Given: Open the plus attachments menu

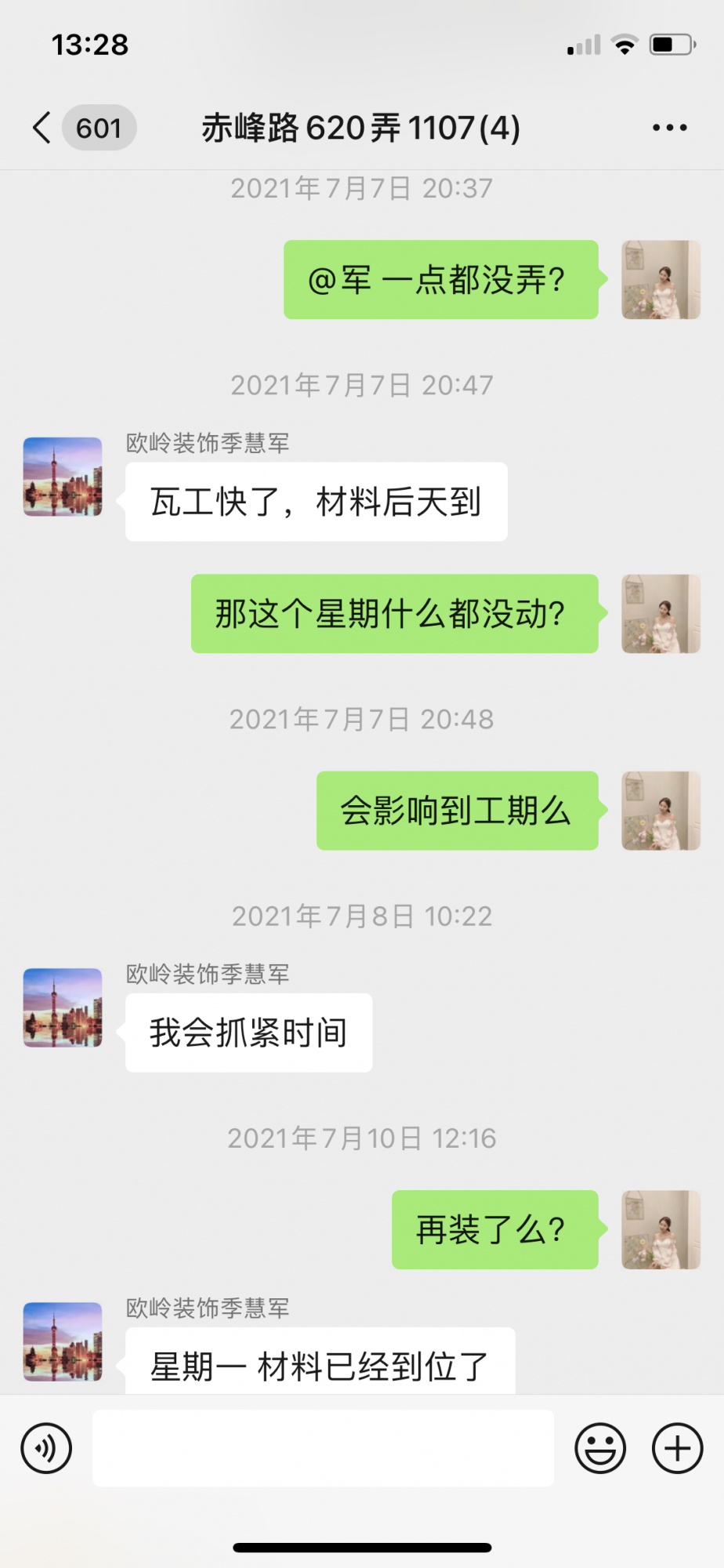Looking at the screenshot, I should [x=677, y=1448].
